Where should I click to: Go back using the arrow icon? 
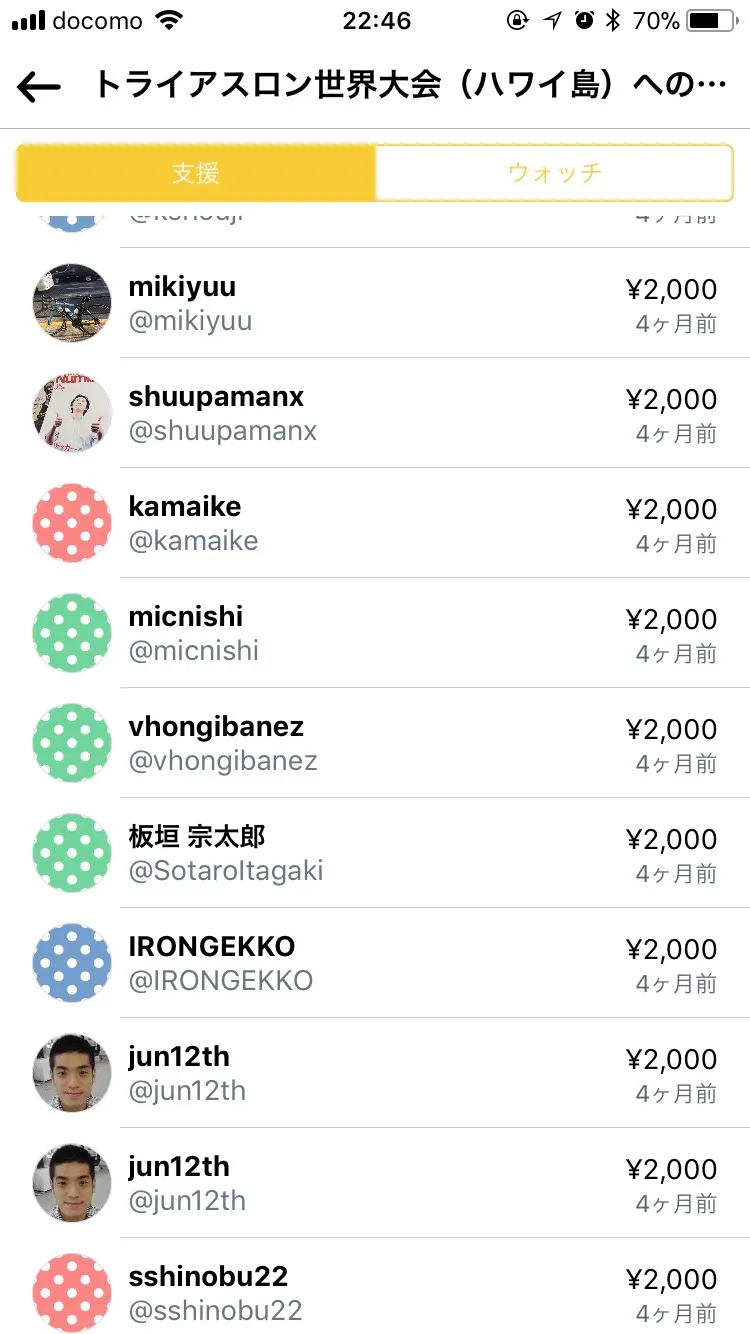(x=39, y=87)
